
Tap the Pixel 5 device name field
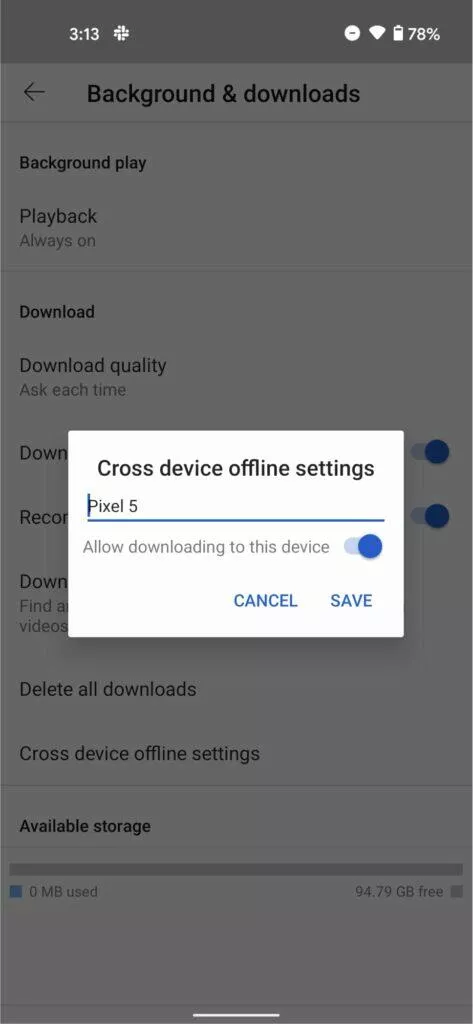tap(235, 506)
